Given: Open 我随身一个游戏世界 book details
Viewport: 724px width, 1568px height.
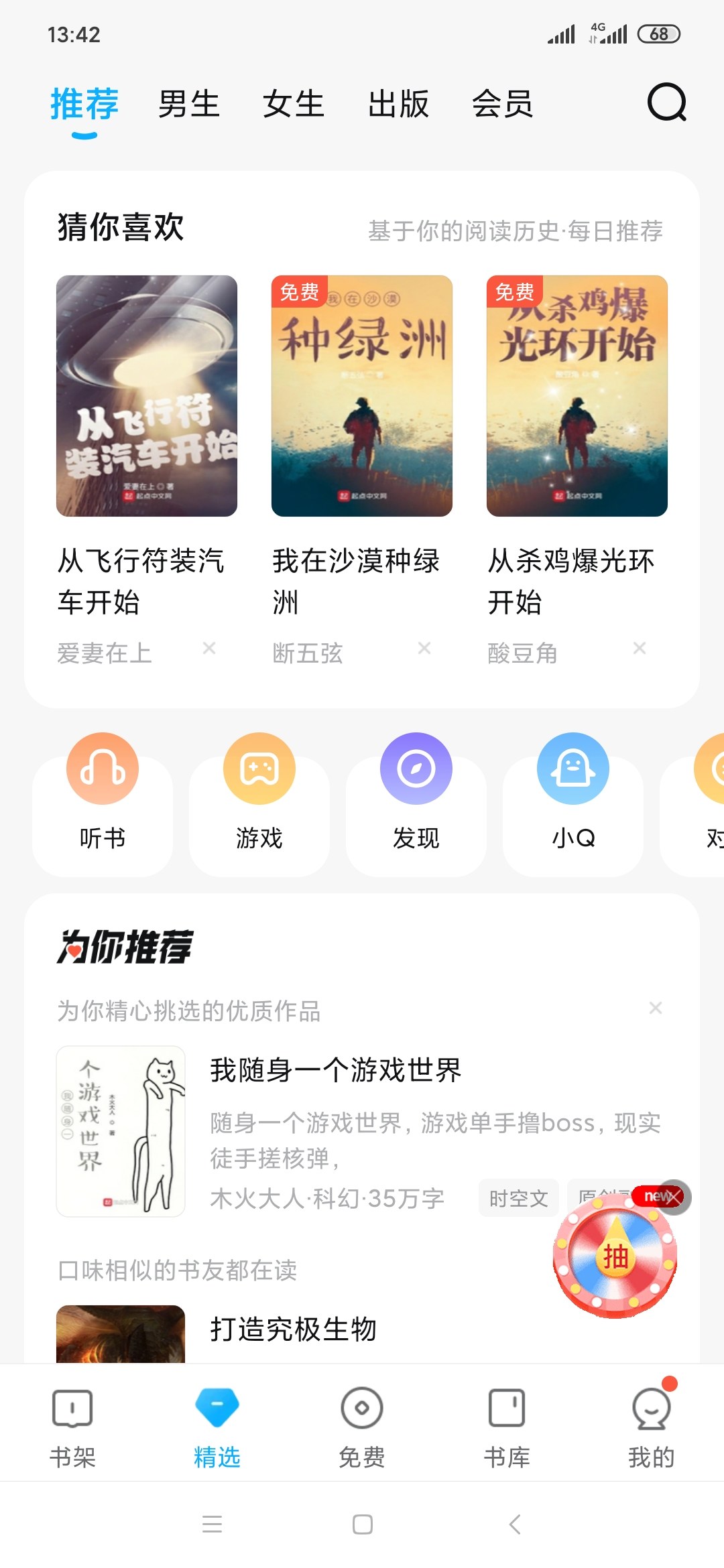Looking at the screenshot, I should coord(335,1070).
